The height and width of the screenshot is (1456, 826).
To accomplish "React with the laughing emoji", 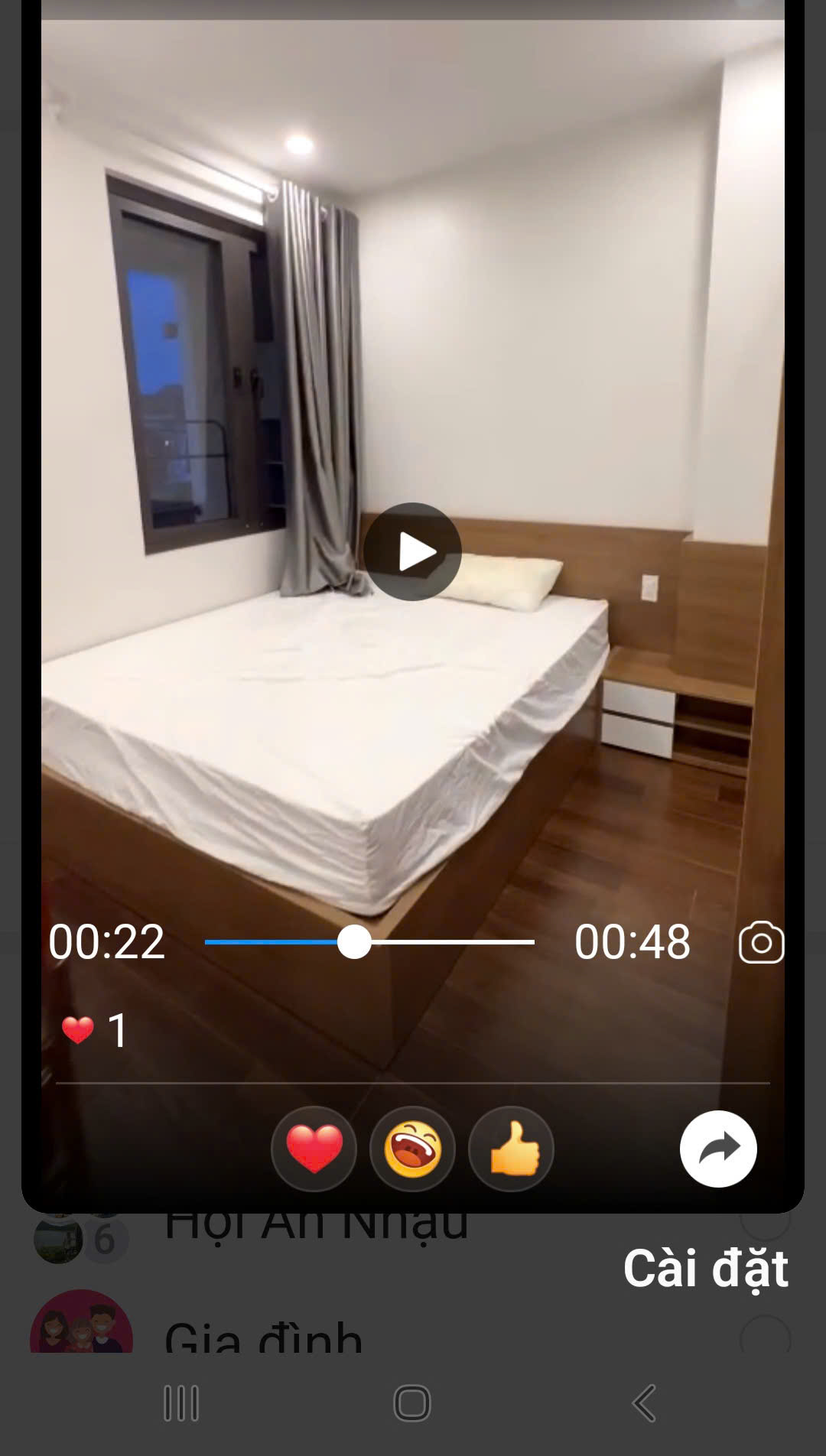I will pyautogui.click(x=412, y=1149).
